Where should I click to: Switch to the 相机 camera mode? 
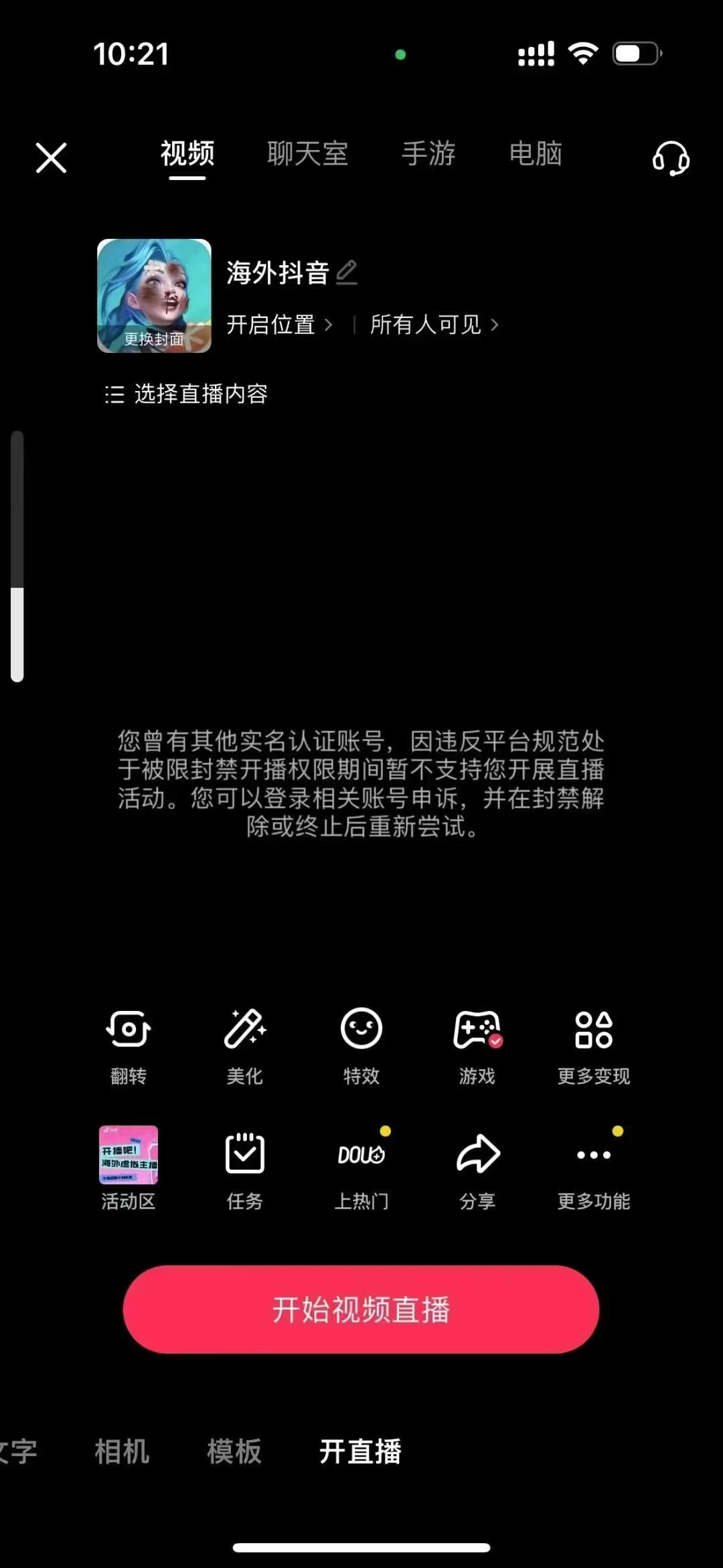click(122, 1452)
